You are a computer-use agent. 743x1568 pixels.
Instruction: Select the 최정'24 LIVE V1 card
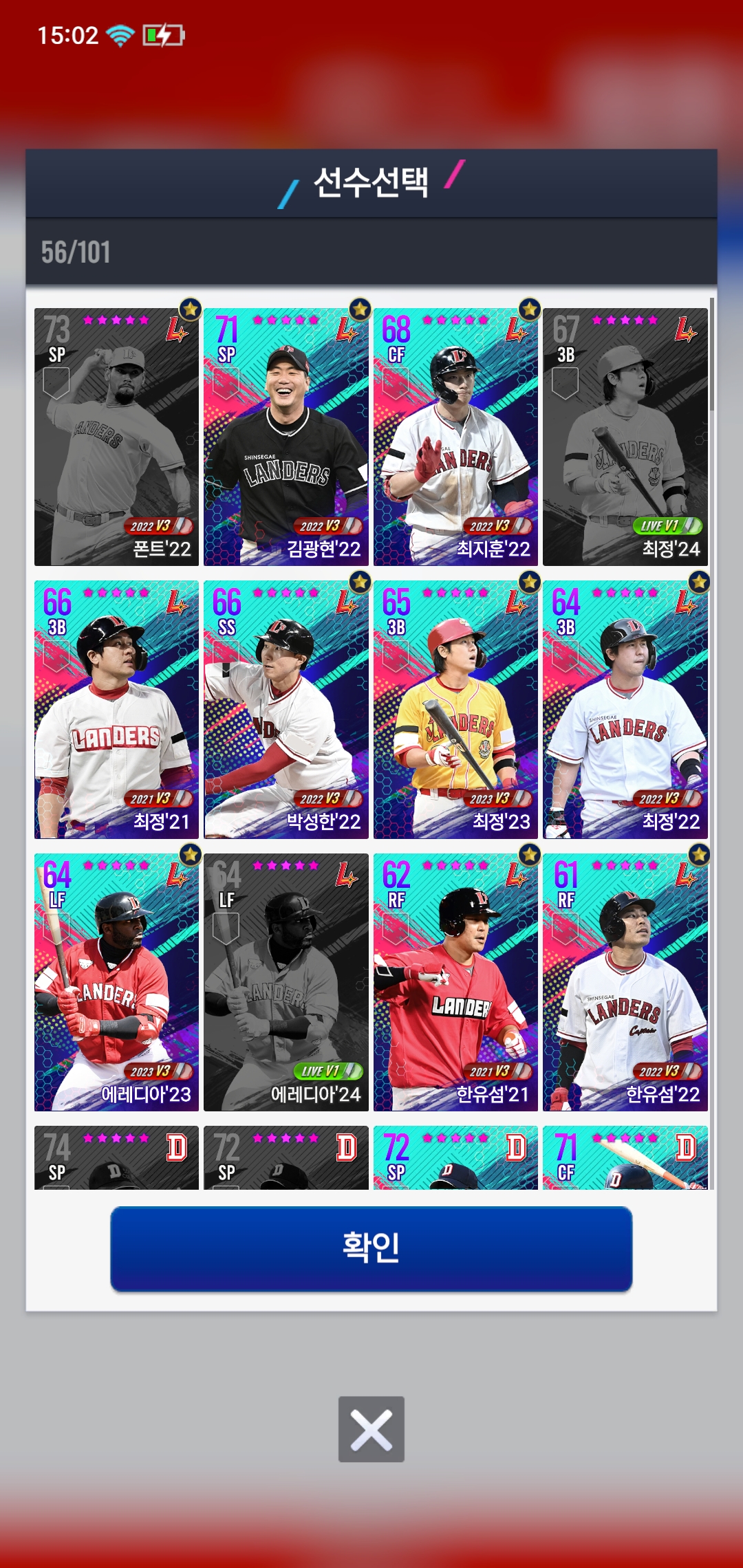tap(625, 437)
